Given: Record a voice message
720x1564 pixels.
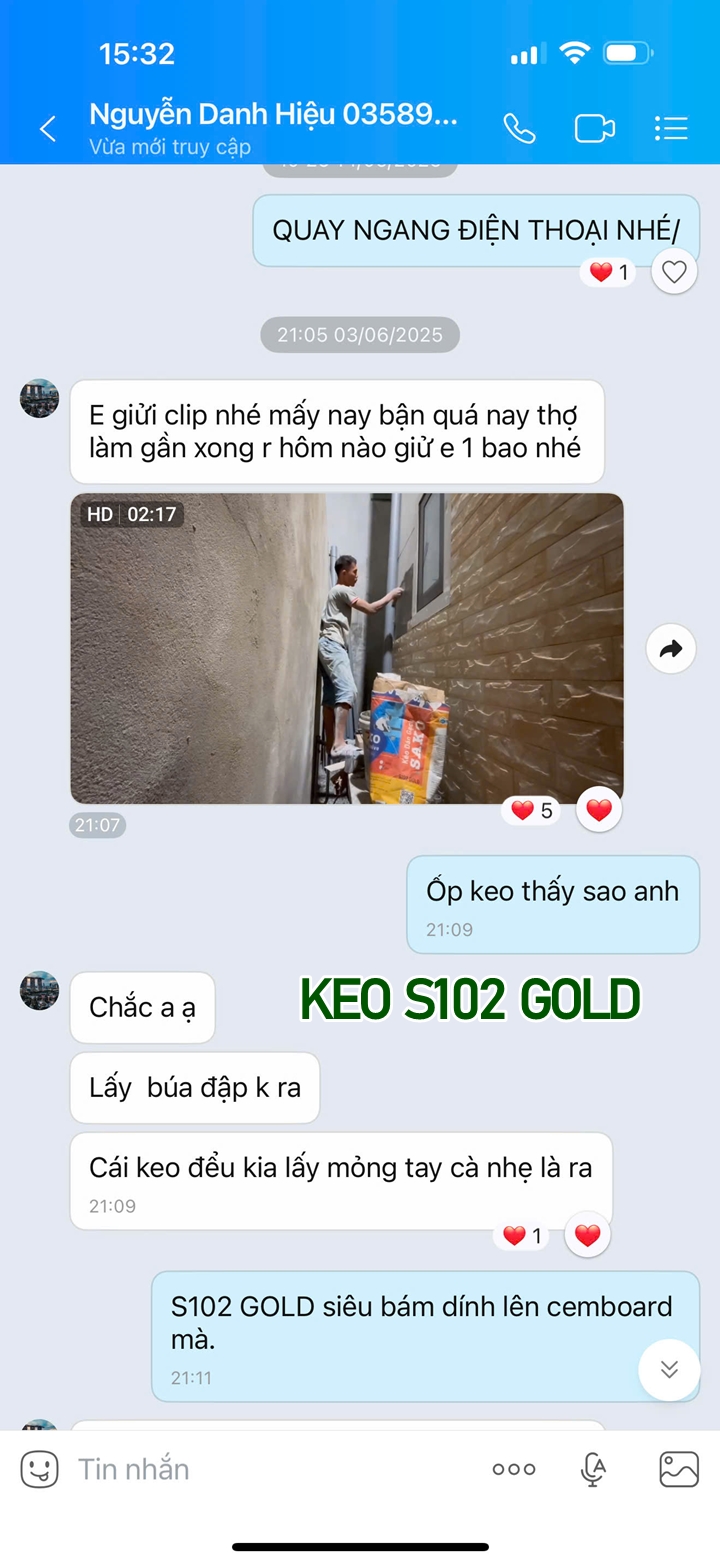Looking at the screenshot, I should pos(593,1469).
